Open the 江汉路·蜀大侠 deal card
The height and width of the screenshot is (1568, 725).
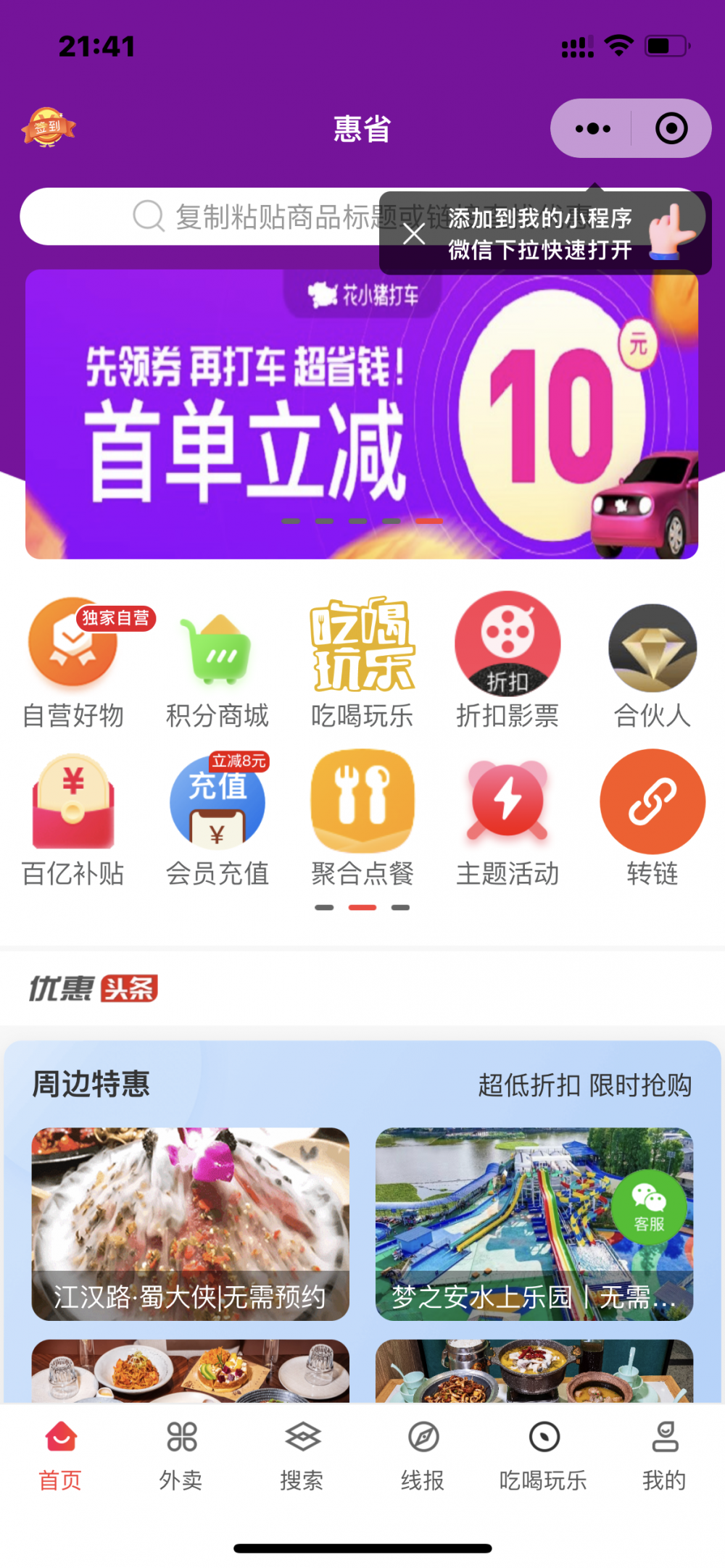(190, 1224)
